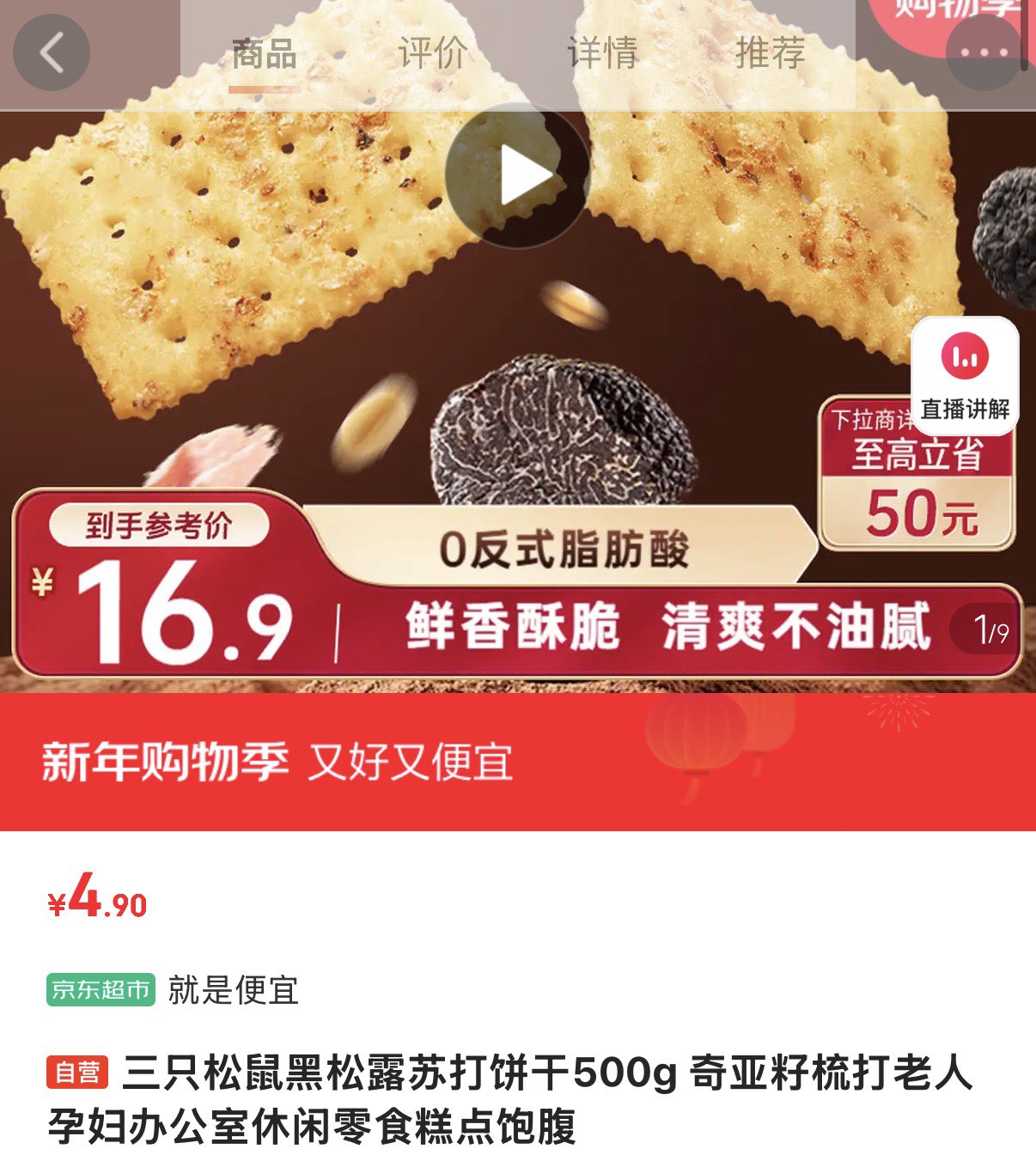The height and width of the screenshot is (1167, 1036).
Task: Switch to the 评价 tab
Action: [x=432, y=53]
